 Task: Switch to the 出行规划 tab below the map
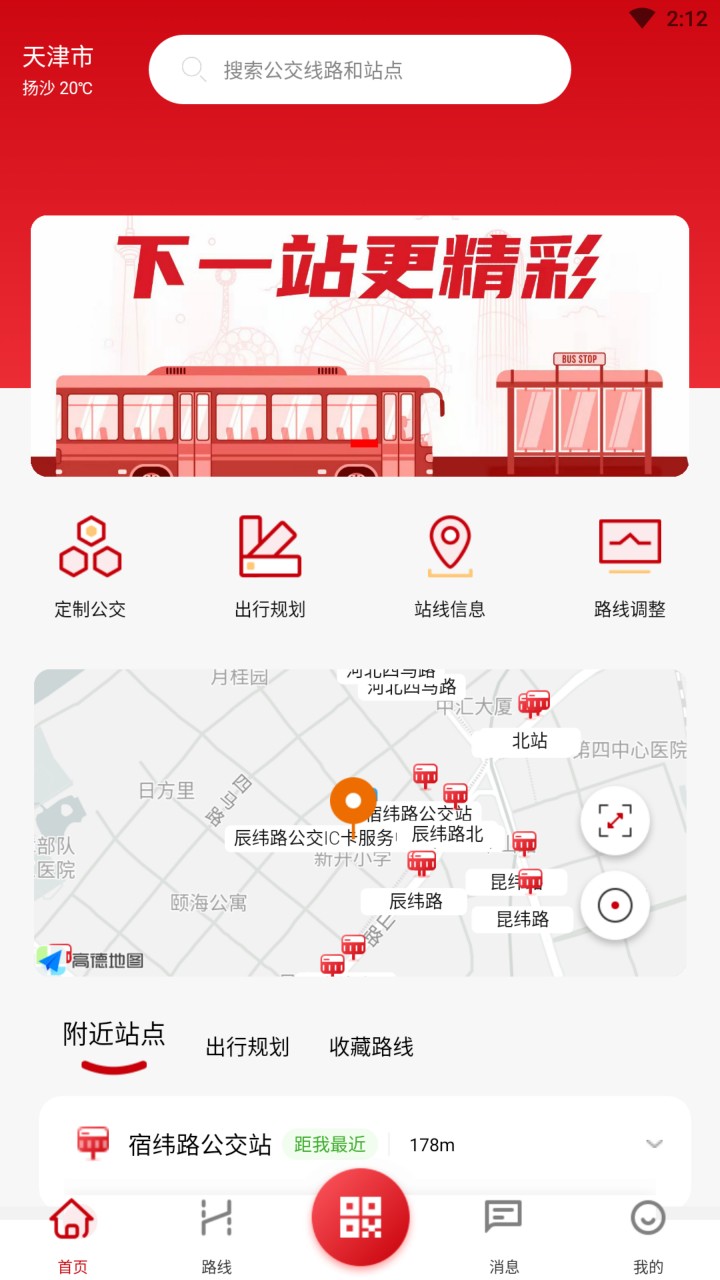247,1047
